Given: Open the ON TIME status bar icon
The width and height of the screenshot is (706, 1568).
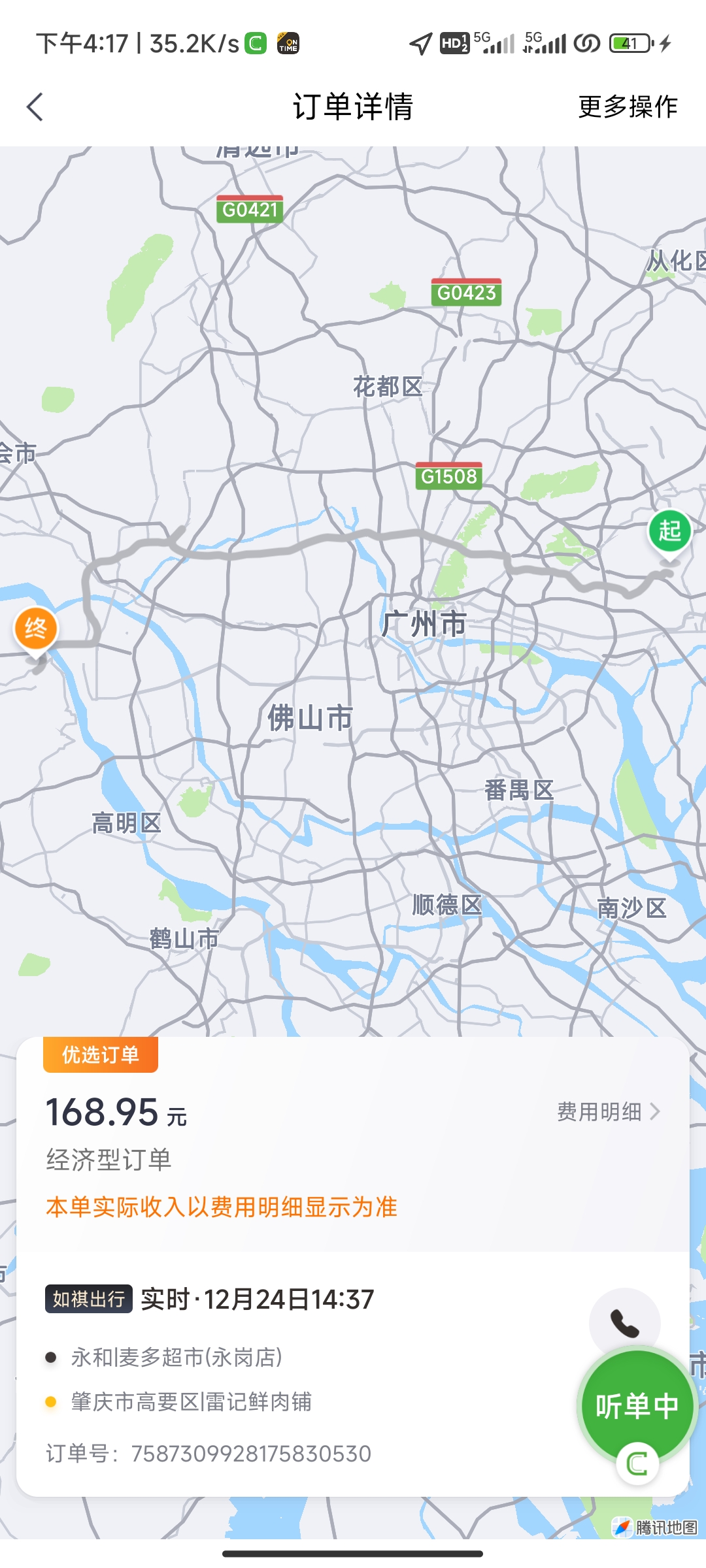Looking at the screenshot, I should tap(286, 42).
